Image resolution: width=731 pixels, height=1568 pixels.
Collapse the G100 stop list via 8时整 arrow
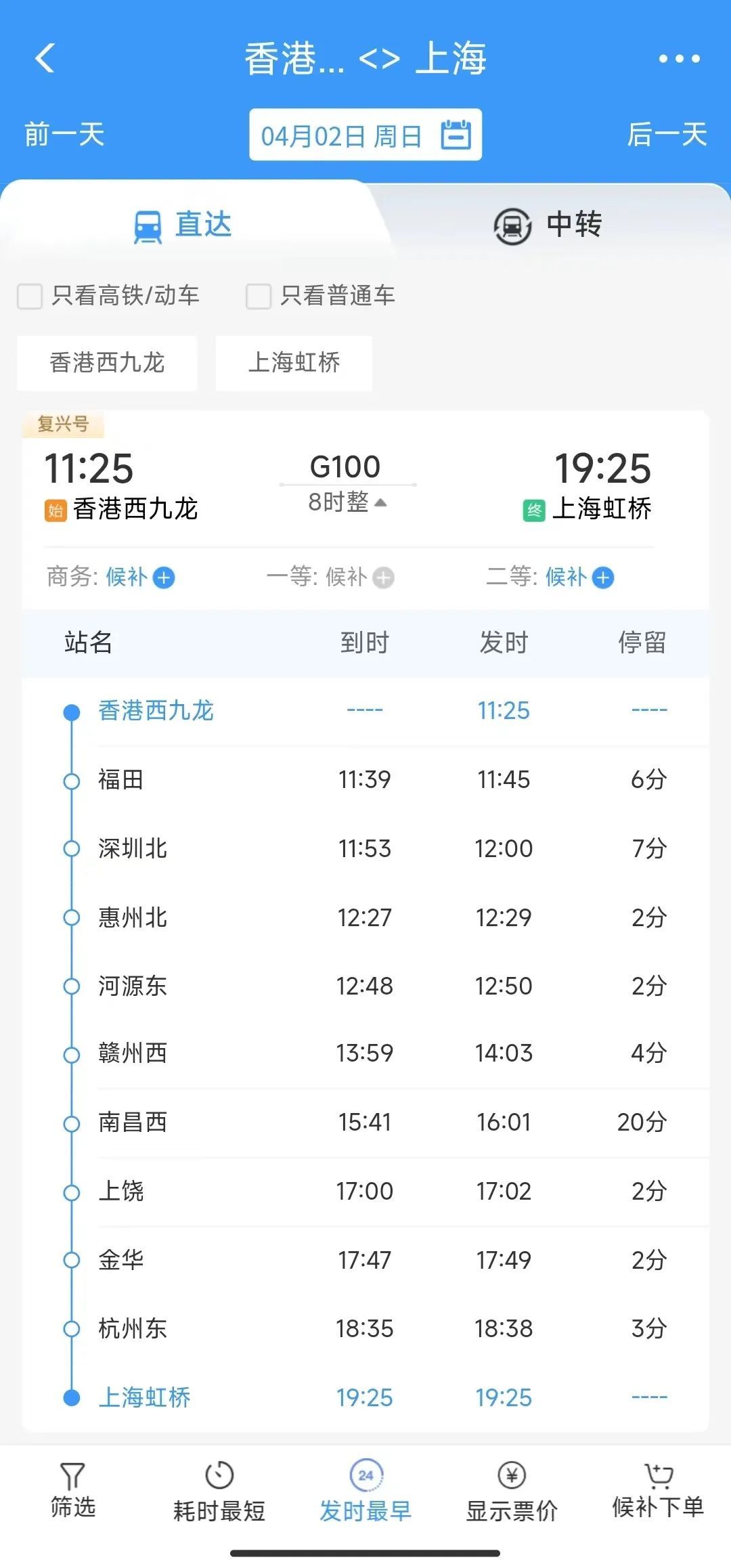380,502
